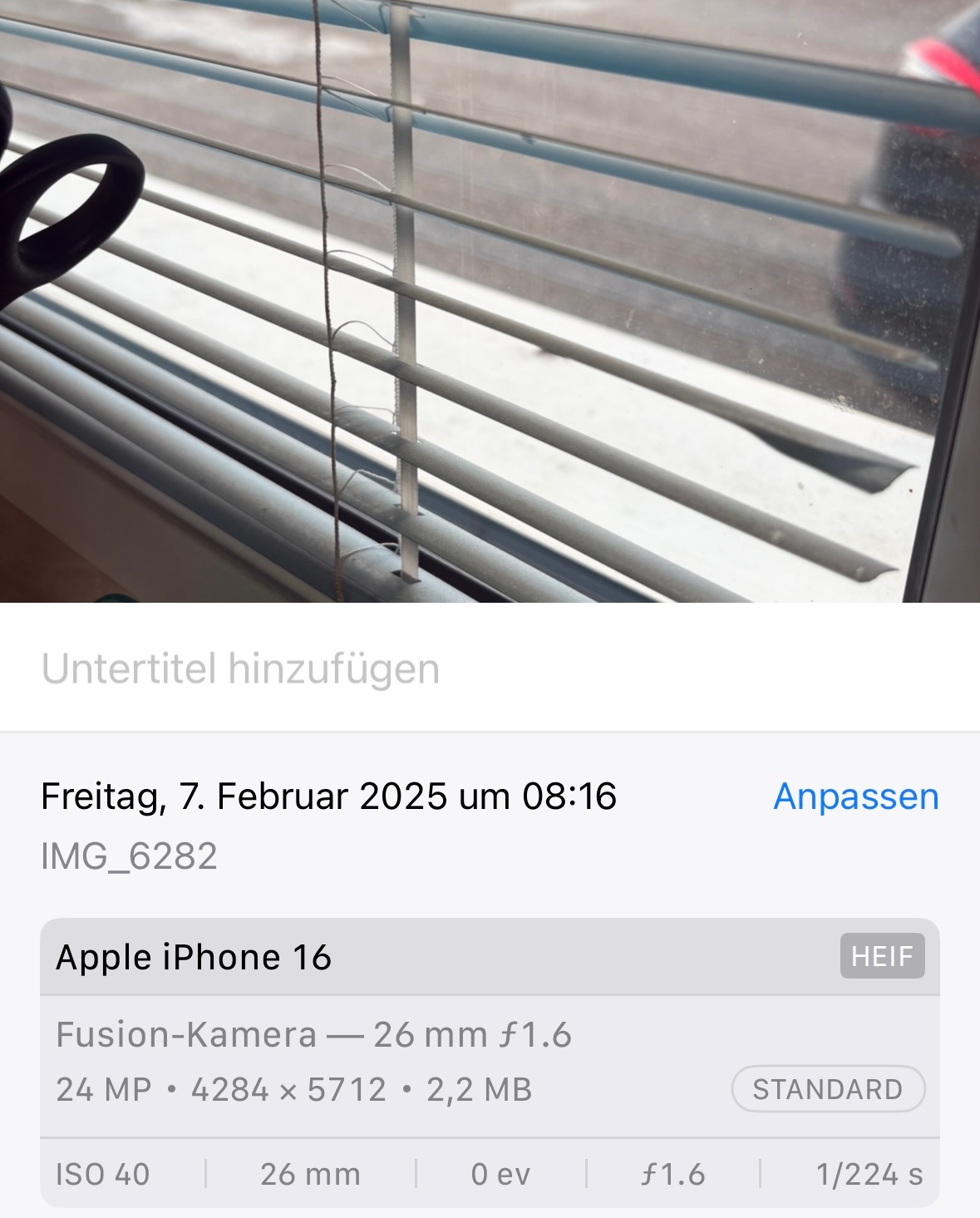Tap Anpassen to adjust the date

click(x=855, y=796)
